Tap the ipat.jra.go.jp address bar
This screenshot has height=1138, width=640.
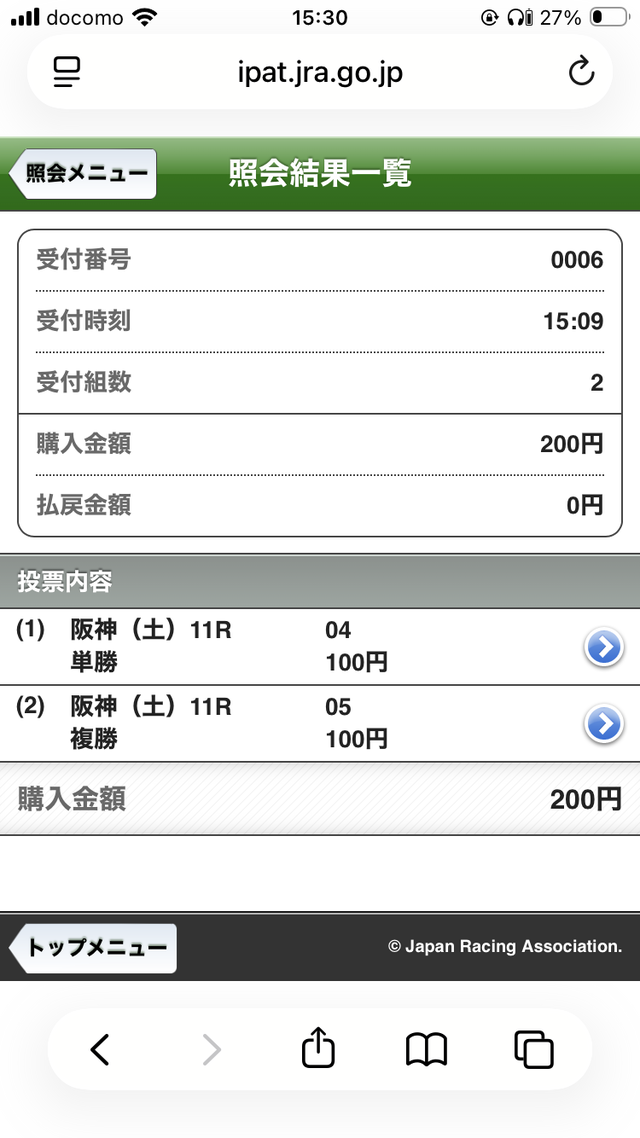pos(320,72)
